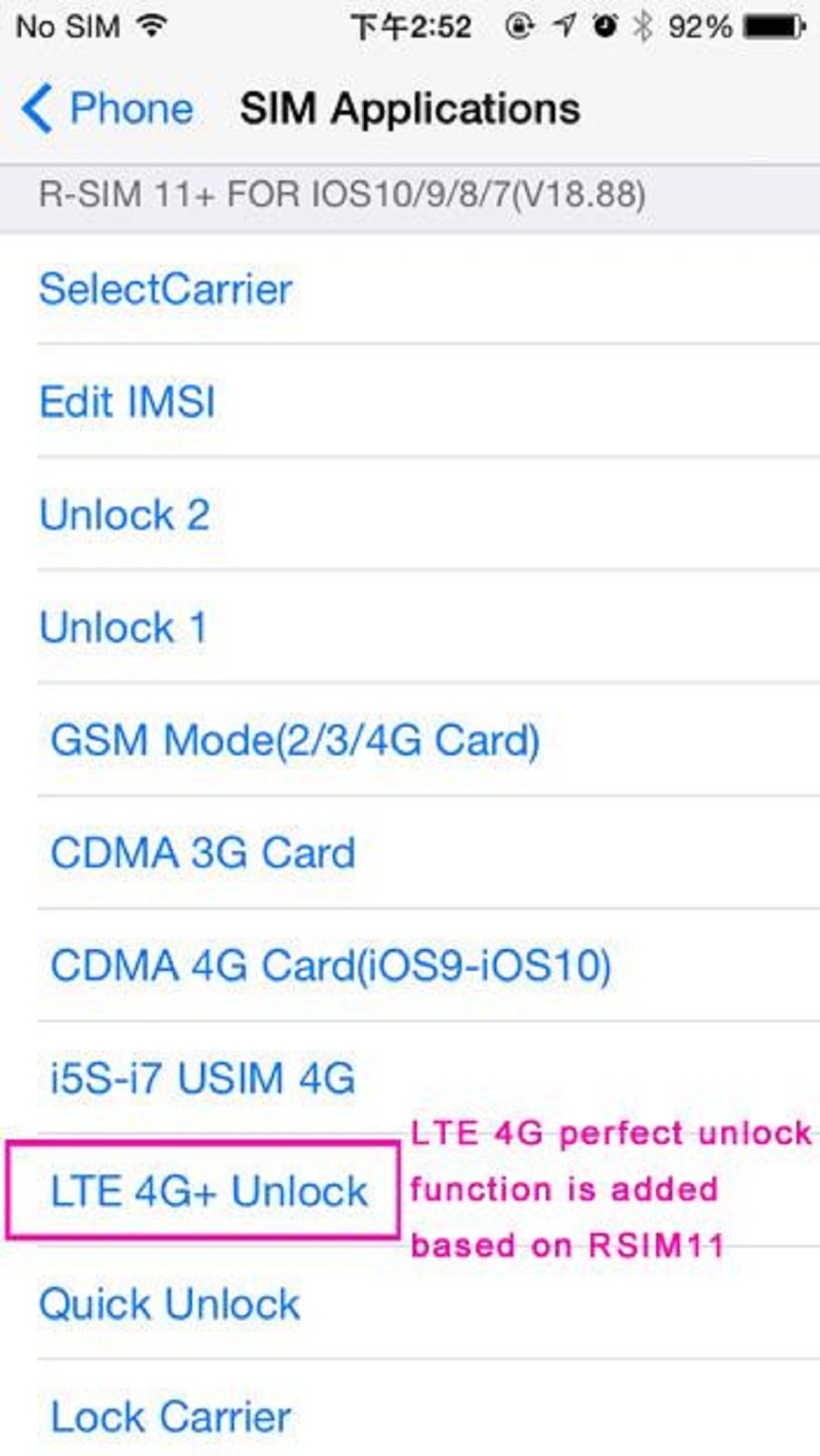Open the Lock Carrier option

point(171,1417)
